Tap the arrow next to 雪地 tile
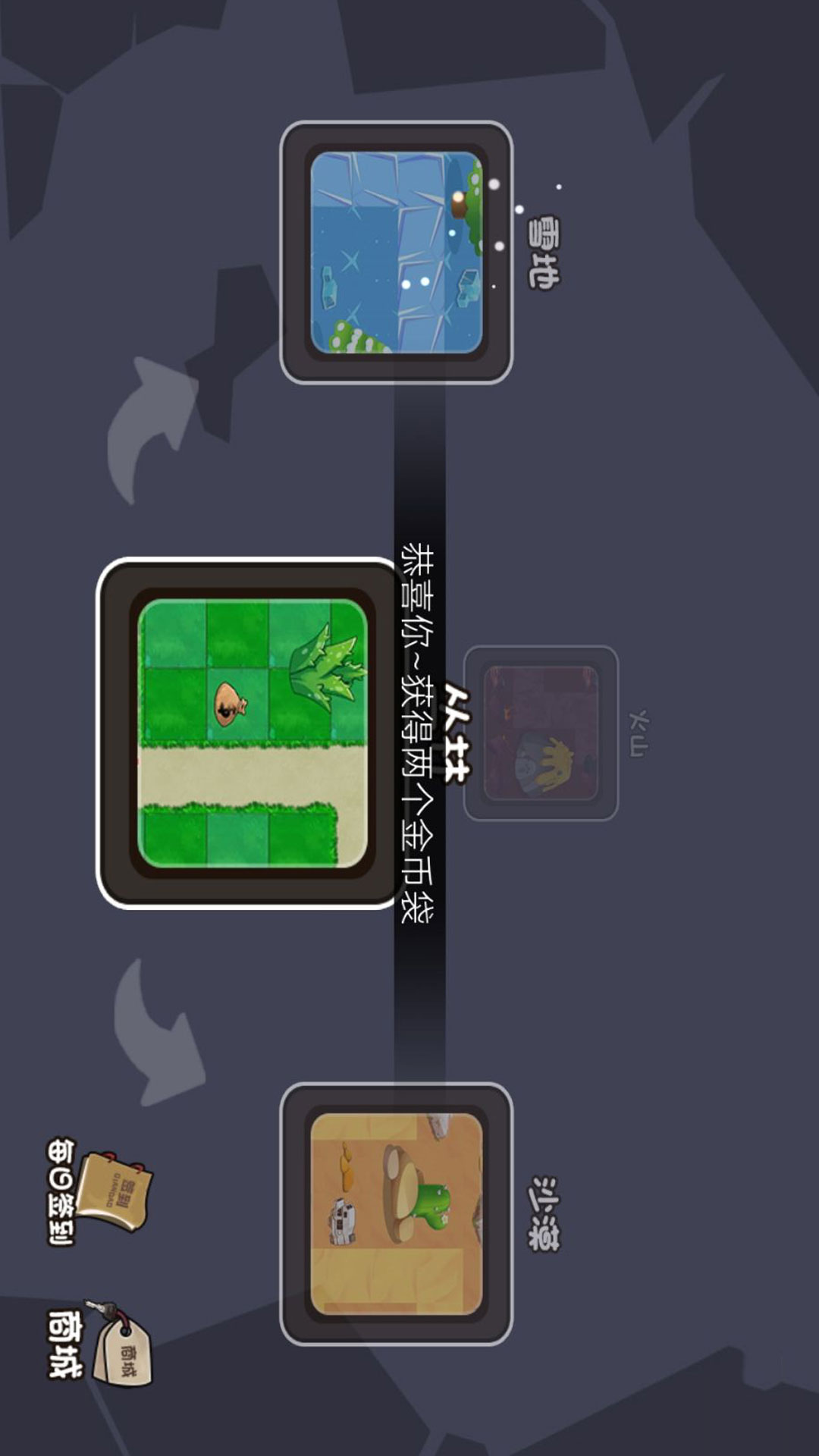Viewport: 819px width, 1456px height. coord(152,427)
